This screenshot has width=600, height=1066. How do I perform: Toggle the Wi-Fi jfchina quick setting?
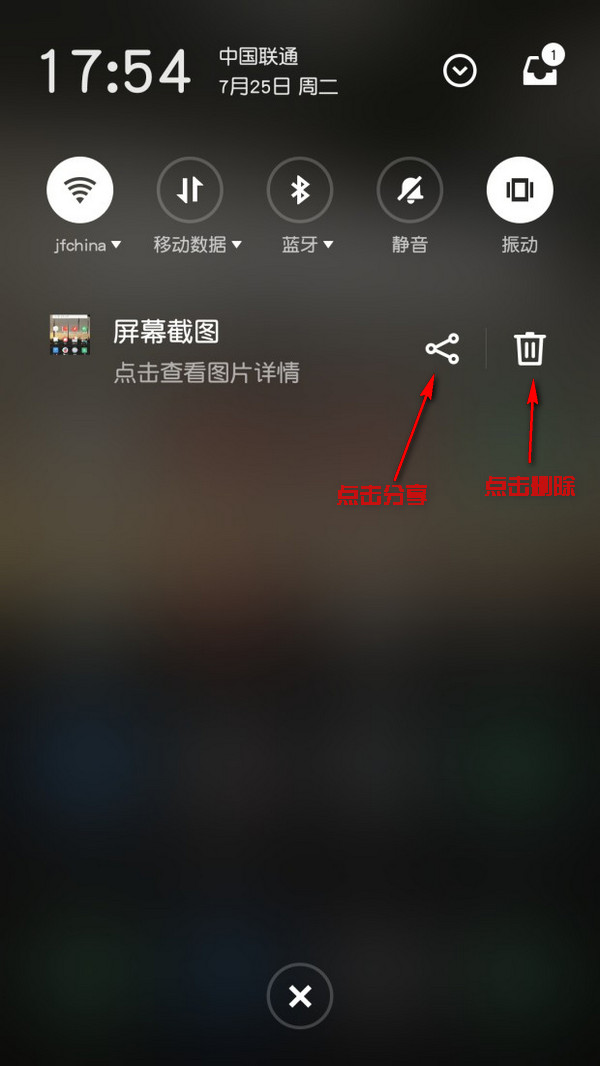(80, 190)
